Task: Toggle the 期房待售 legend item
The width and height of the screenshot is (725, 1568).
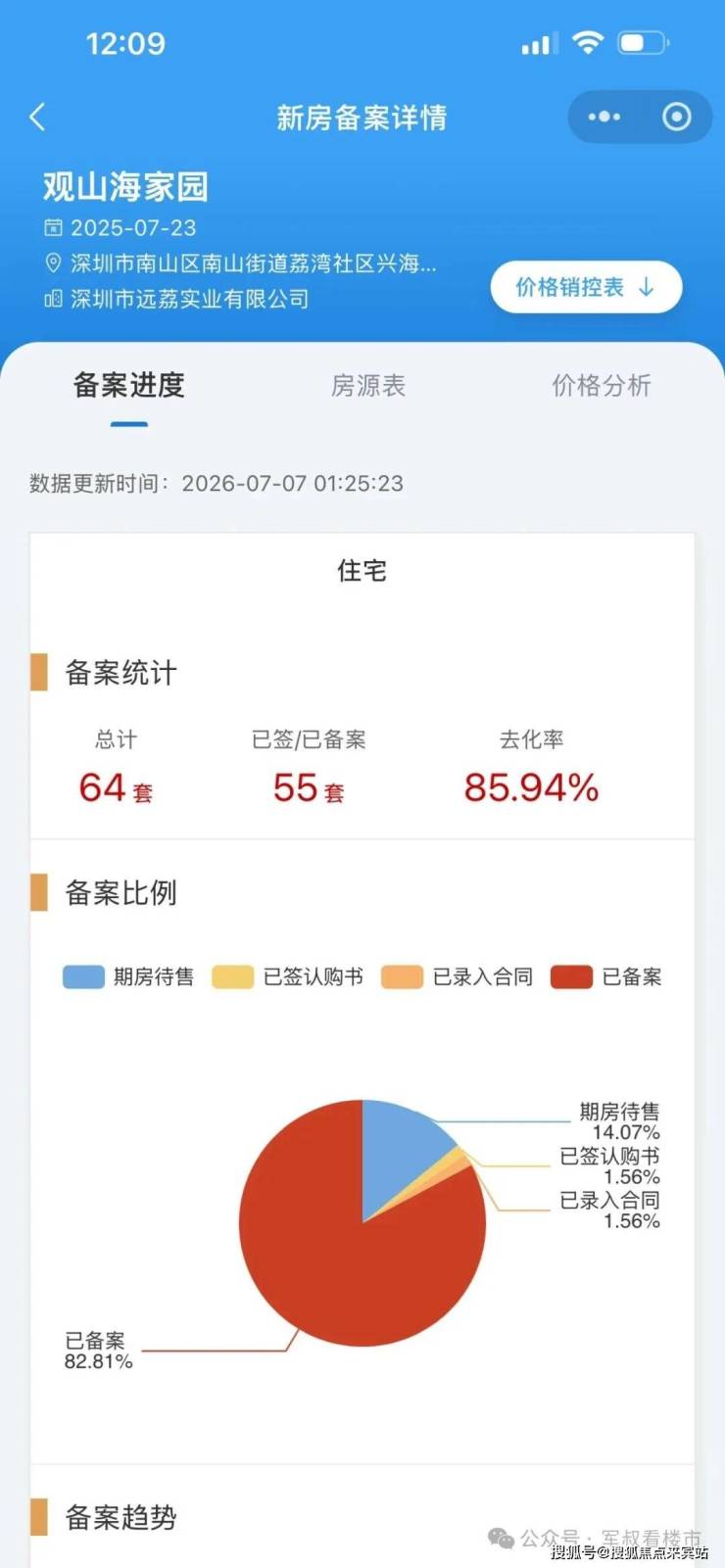Action: pos(128,977)
